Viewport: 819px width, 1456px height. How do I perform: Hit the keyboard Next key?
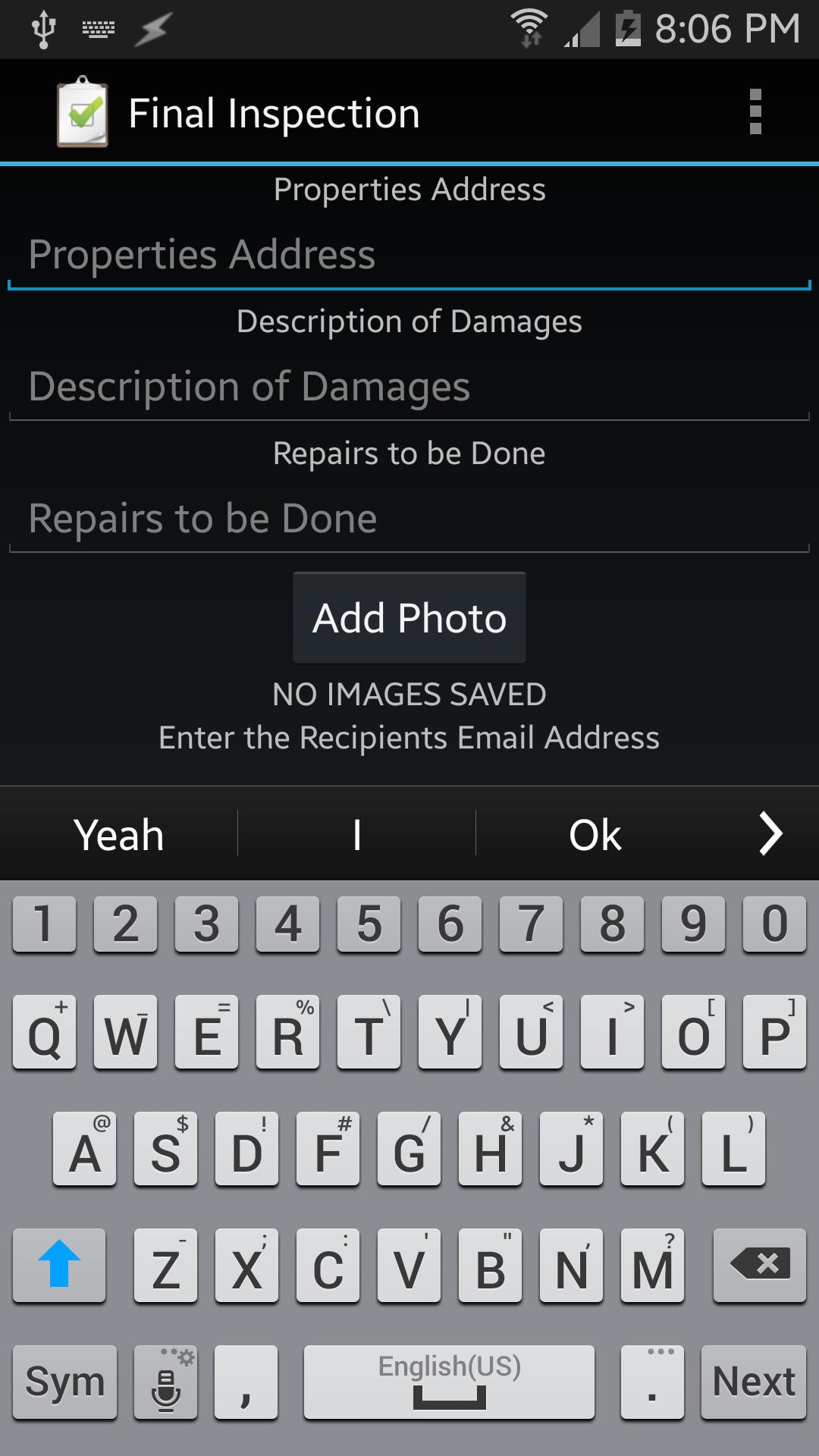[753, 1382]
